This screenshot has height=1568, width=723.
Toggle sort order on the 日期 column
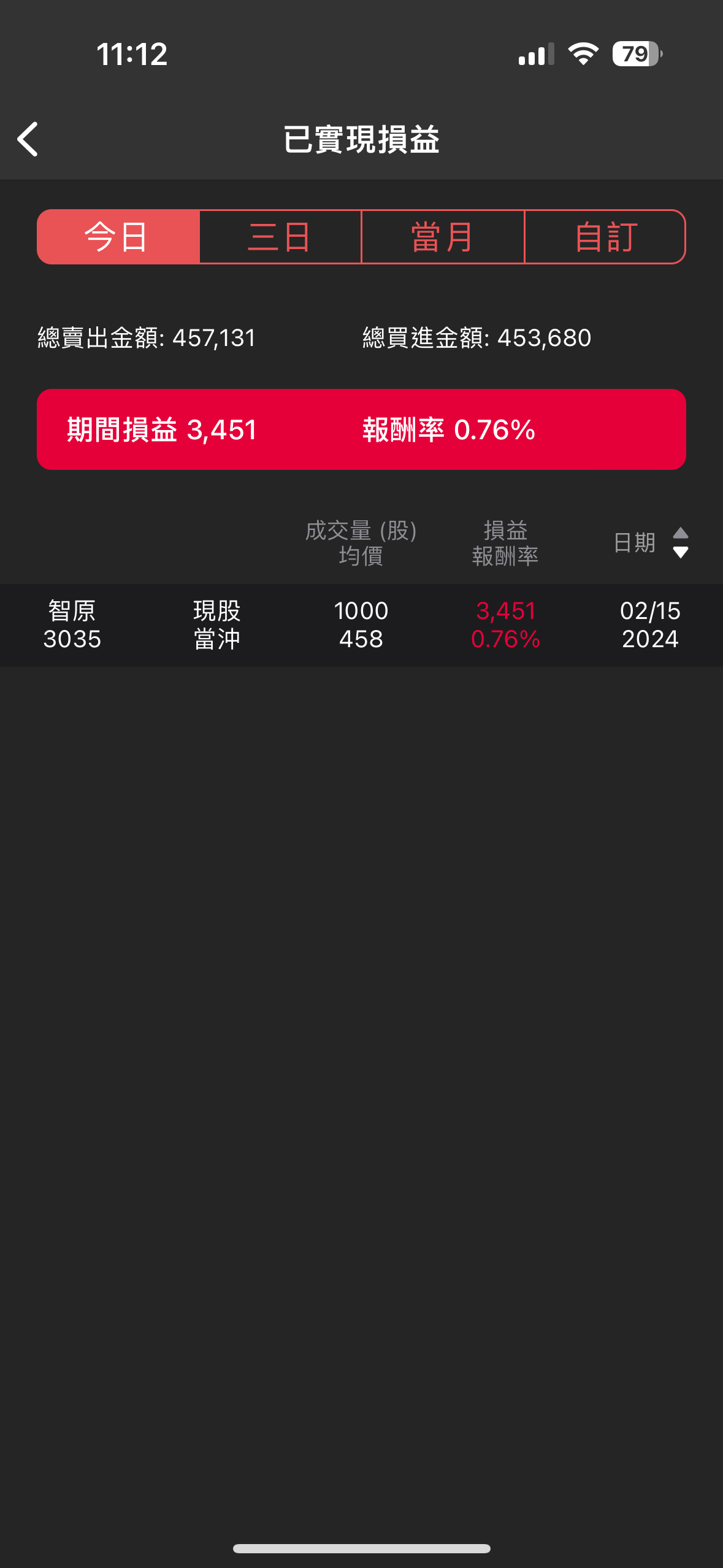coord(681,543)
